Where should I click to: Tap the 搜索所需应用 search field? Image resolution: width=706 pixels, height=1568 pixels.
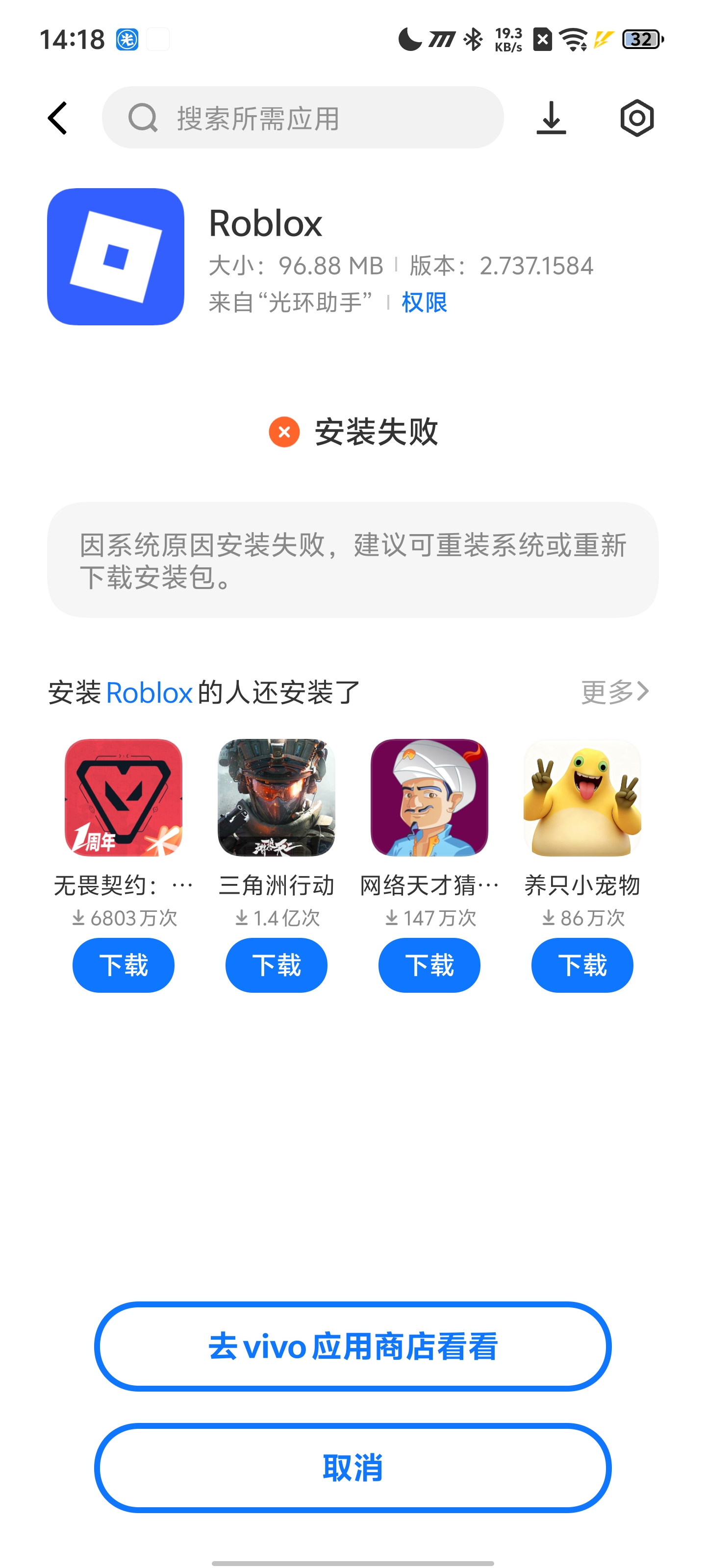click(303, 118)
